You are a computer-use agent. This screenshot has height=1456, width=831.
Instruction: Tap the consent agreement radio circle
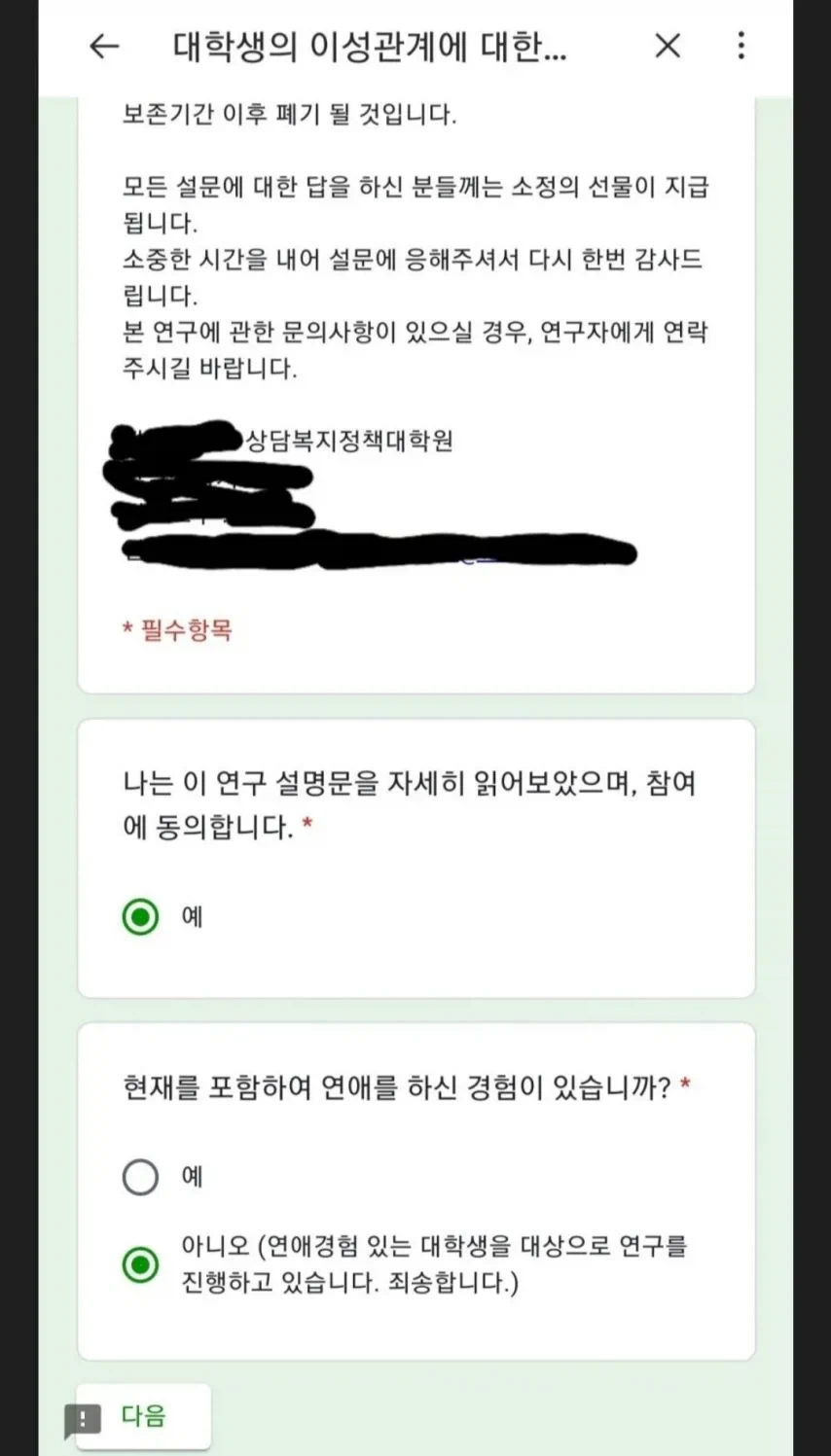140,916
